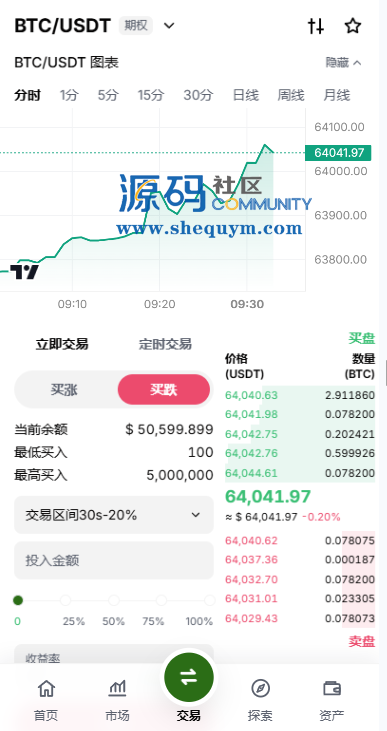387x731 pixels.
Task: Tap the 64,040.63 buy order row
Action: click(x=300, y=395)
